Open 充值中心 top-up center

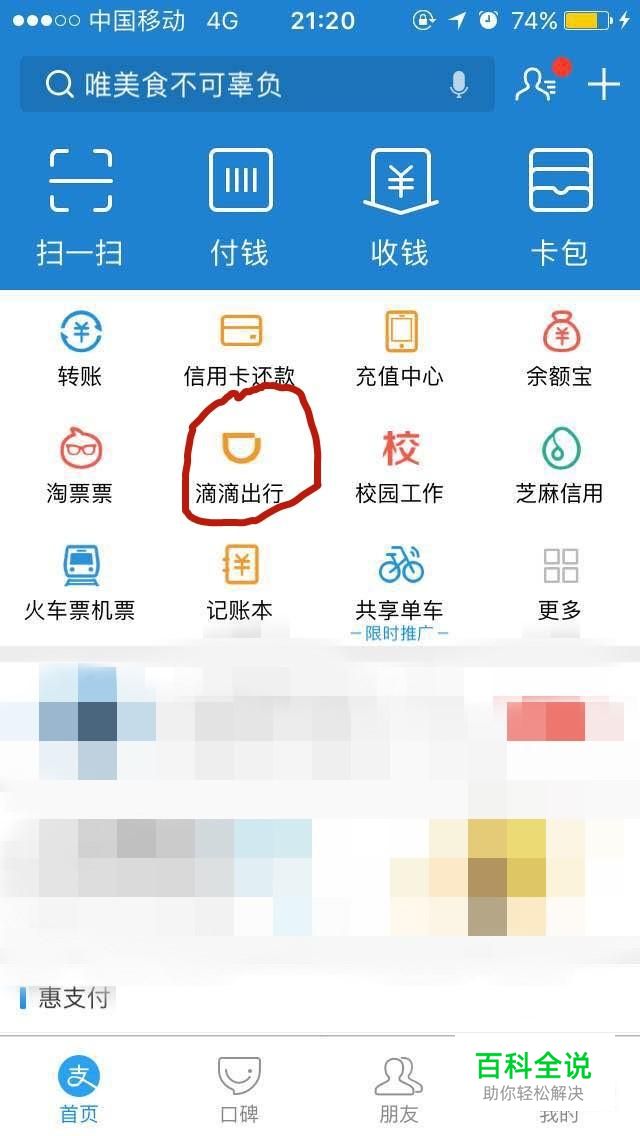click(400, 349)
